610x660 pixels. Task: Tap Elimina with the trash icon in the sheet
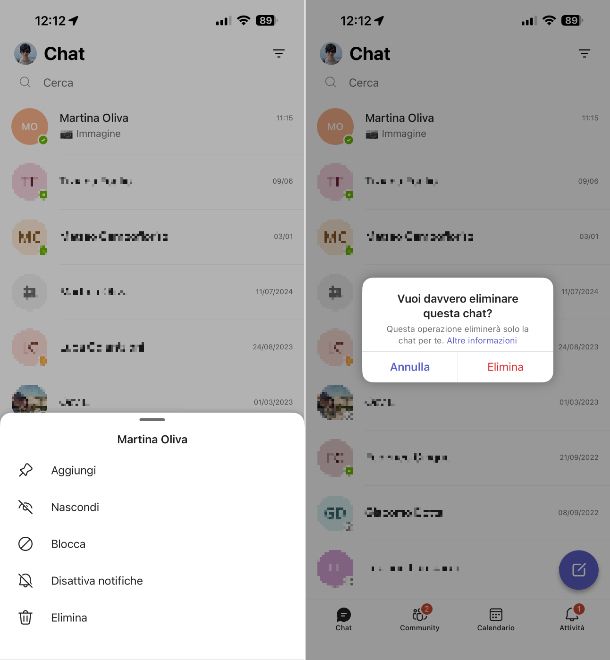point(69,618)
